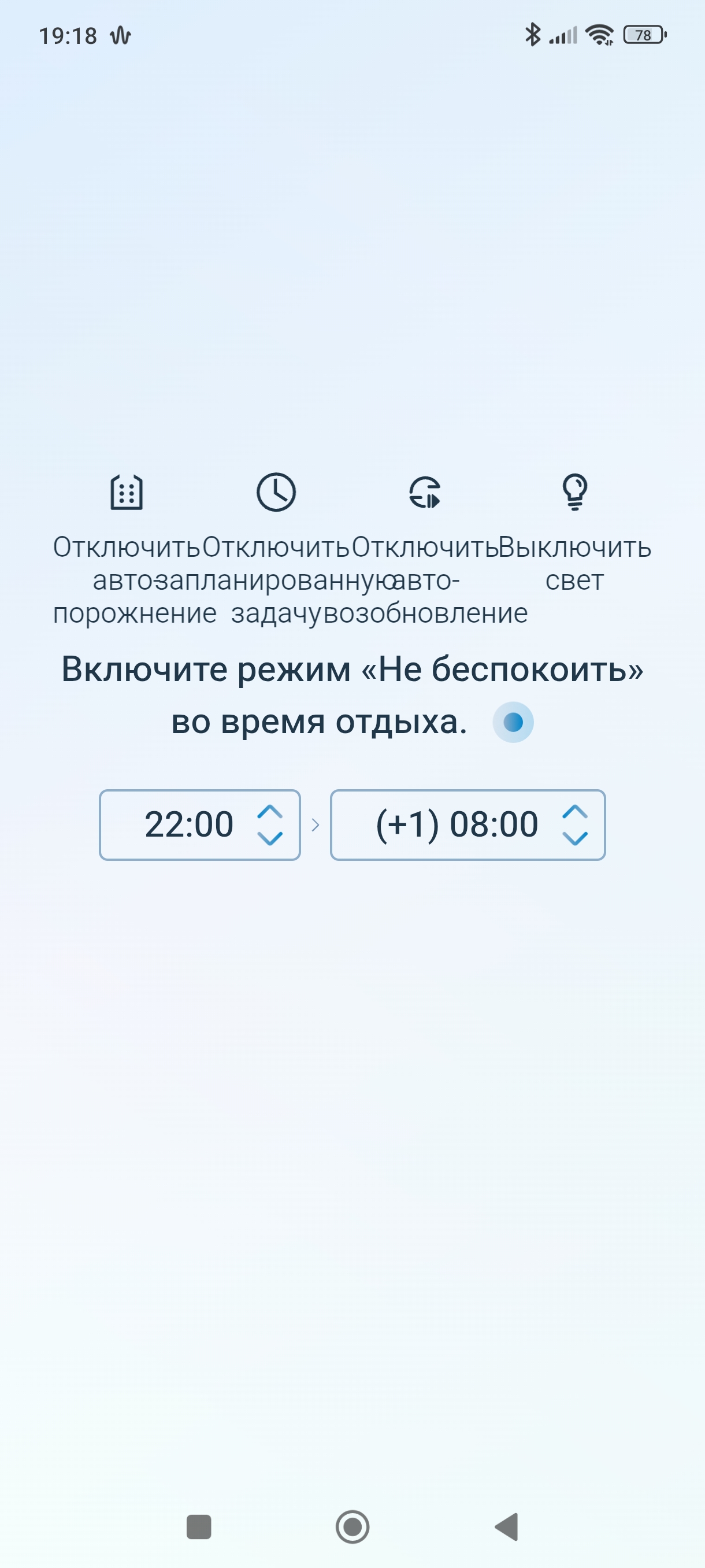Toggle the Do Not Disturb mode switch
705x1568 pixels.
(513, 722)
